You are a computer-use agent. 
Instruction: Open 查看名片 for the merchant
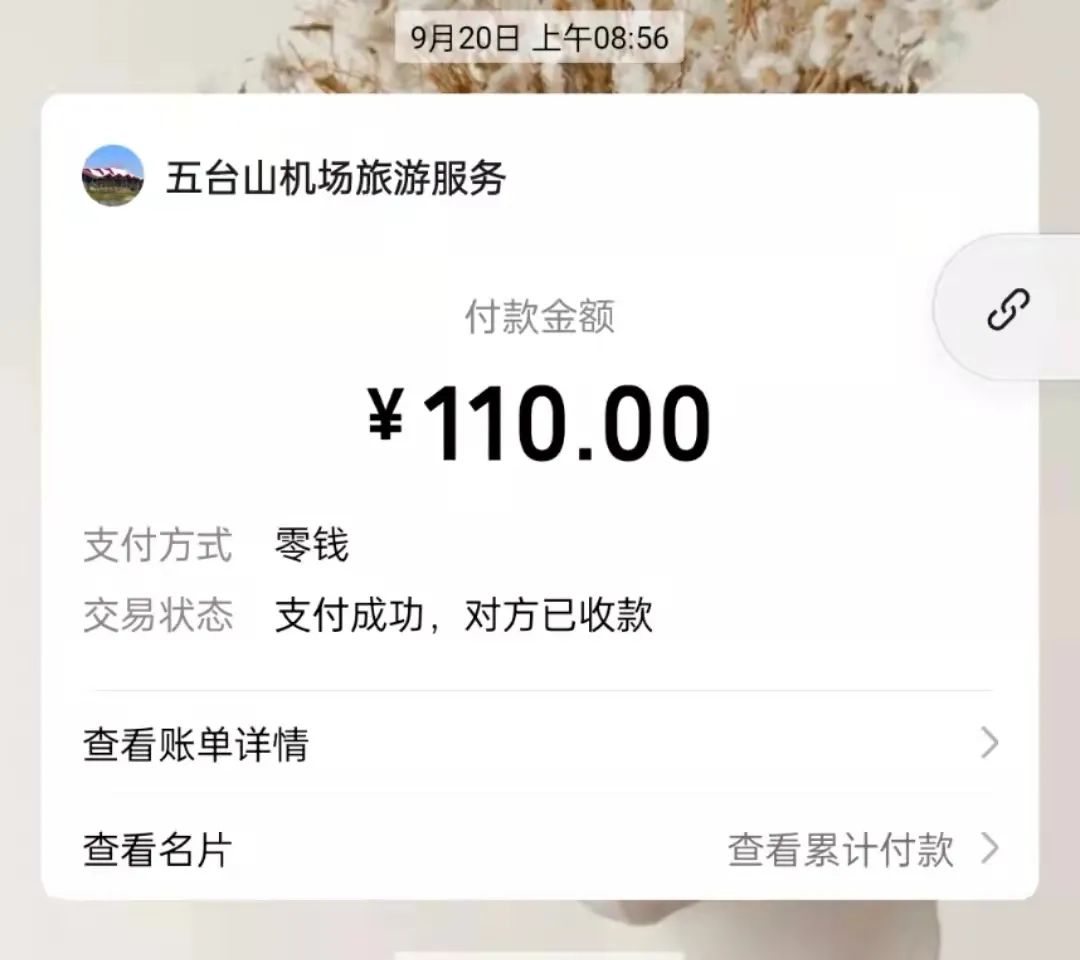tap(158, 850)
